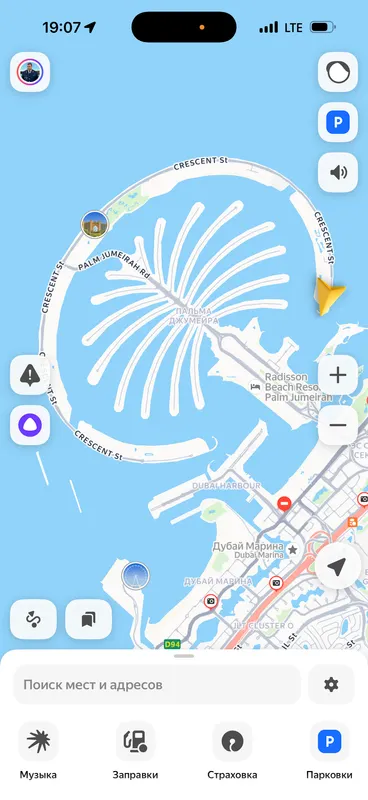Center map on my location
This screenshot has width=368, height=800.
(336, 566)
